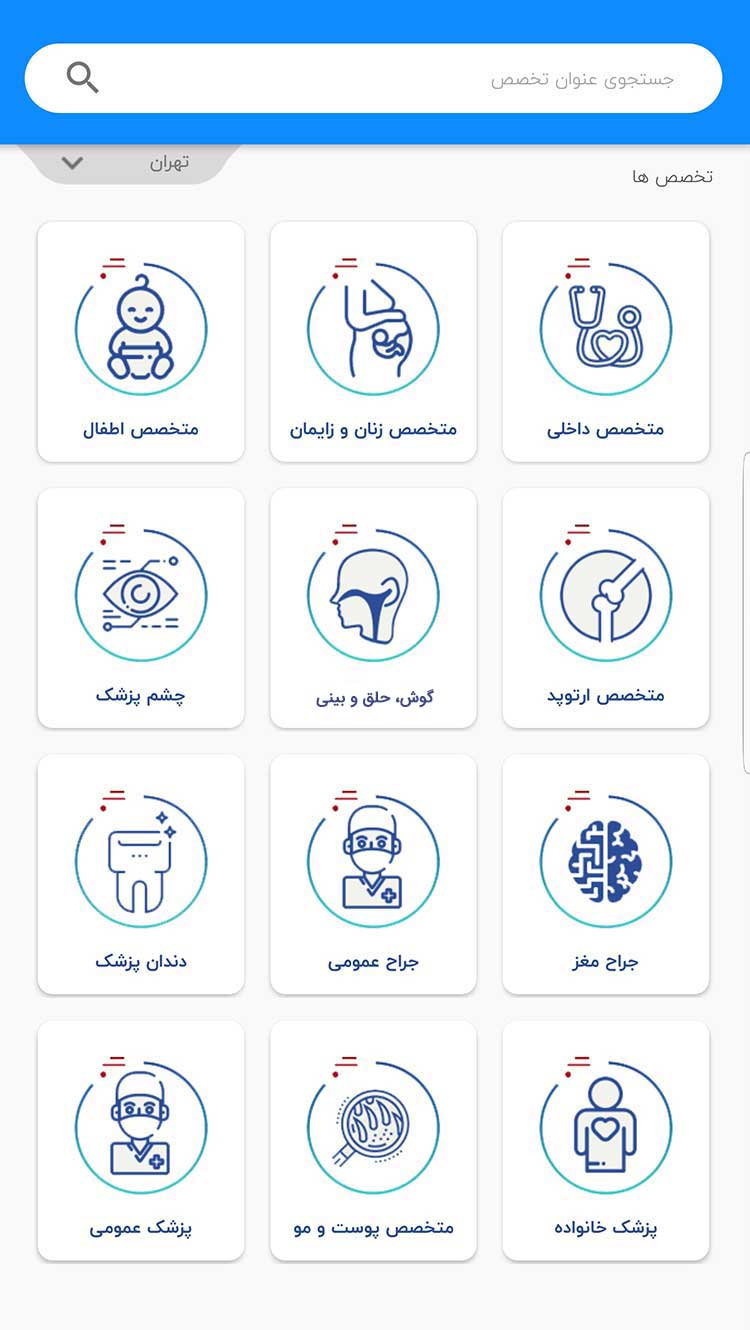Image resolution: width=750 pixels, height=1330 pixels.
Task: Select the magnifier icon for متخصص پوست و مو
Action: point(373,1126)
